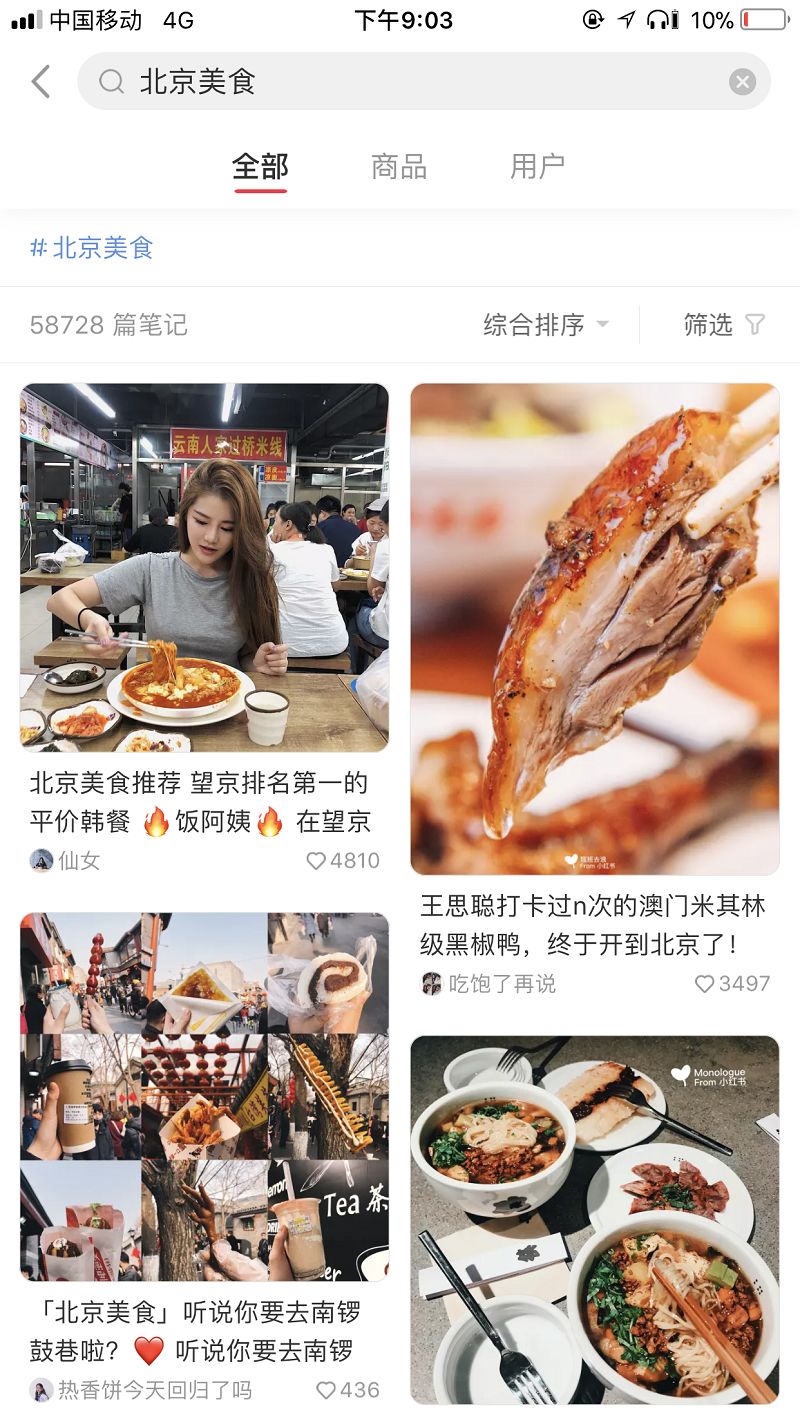Expand the 综合排序 sort dropdown
This screenshot has width=800, height=1422.
[546, 325]
